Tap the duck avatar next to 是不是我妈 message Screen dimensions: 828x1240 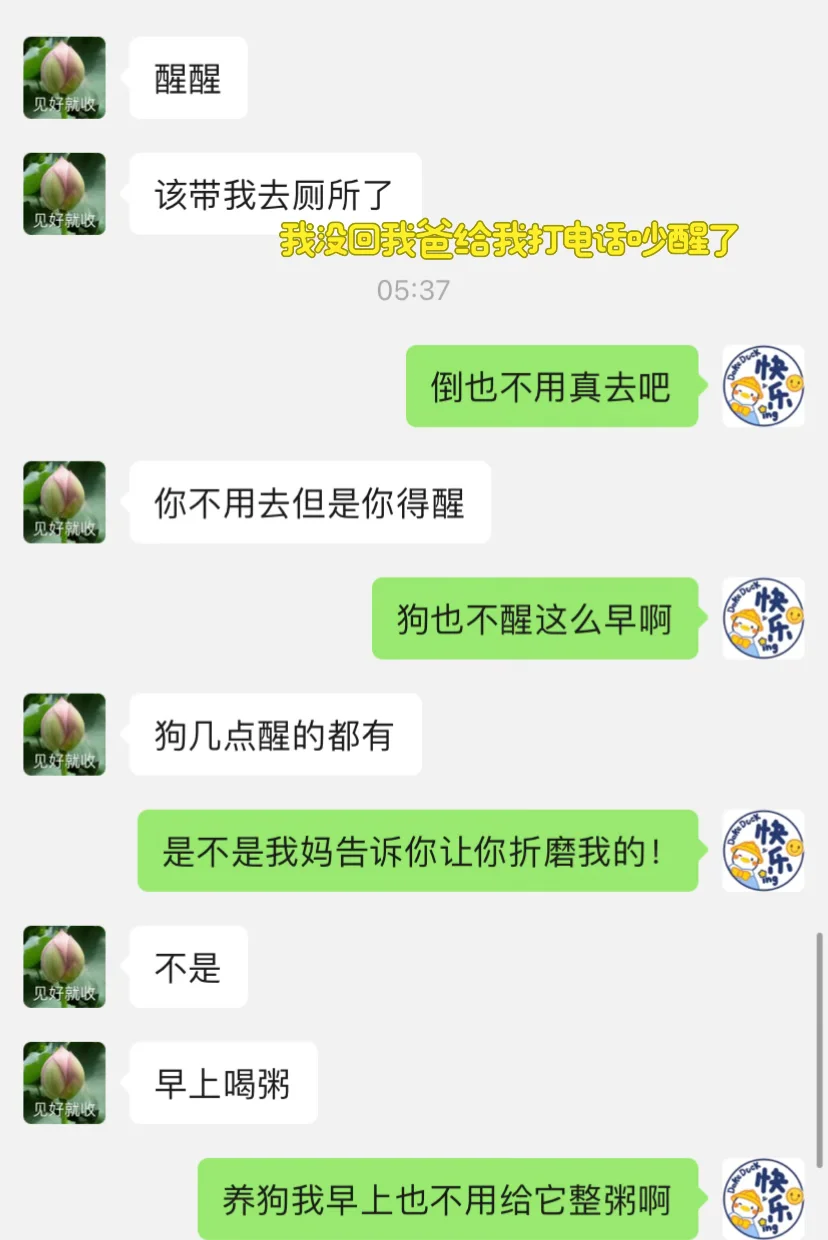coord(763,852)
